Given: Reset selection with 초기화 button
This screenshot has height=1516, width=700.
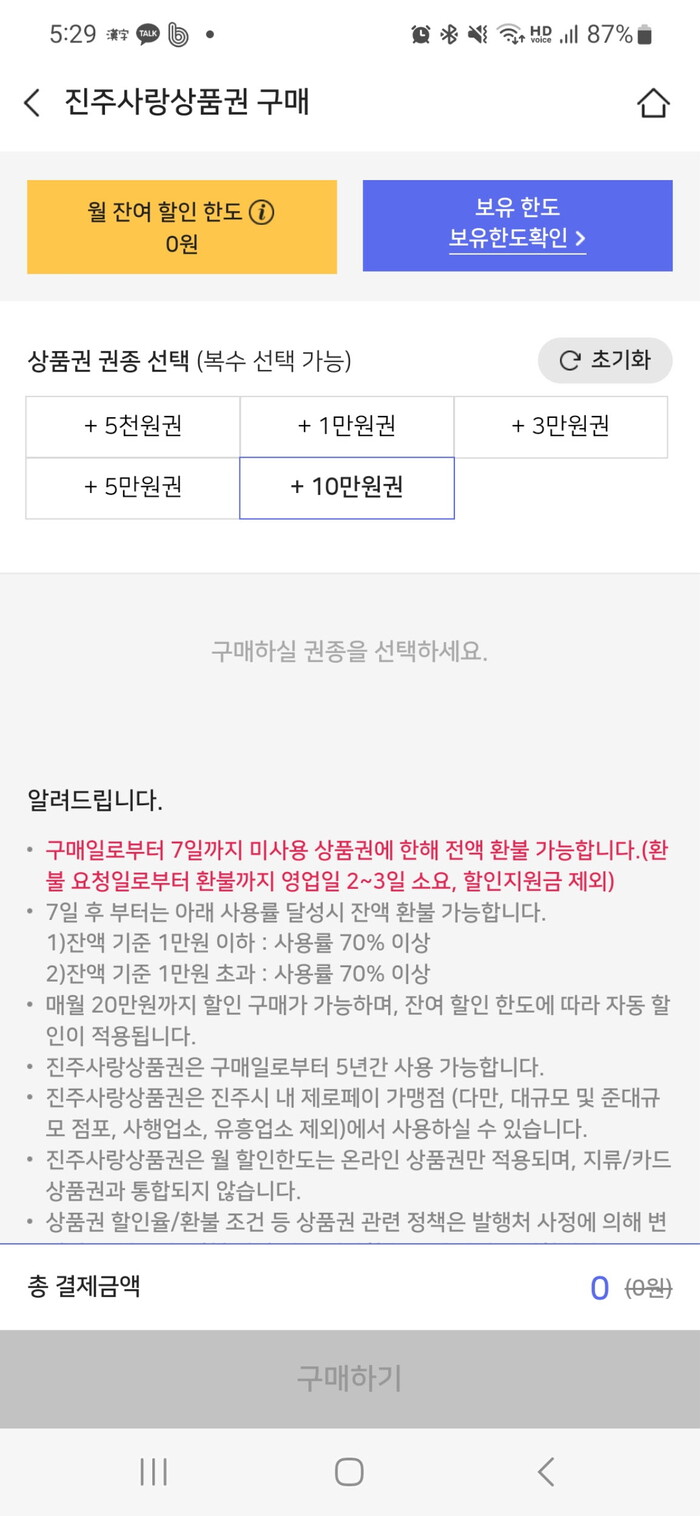Looking at the screenshot, I should coord(605,361).
